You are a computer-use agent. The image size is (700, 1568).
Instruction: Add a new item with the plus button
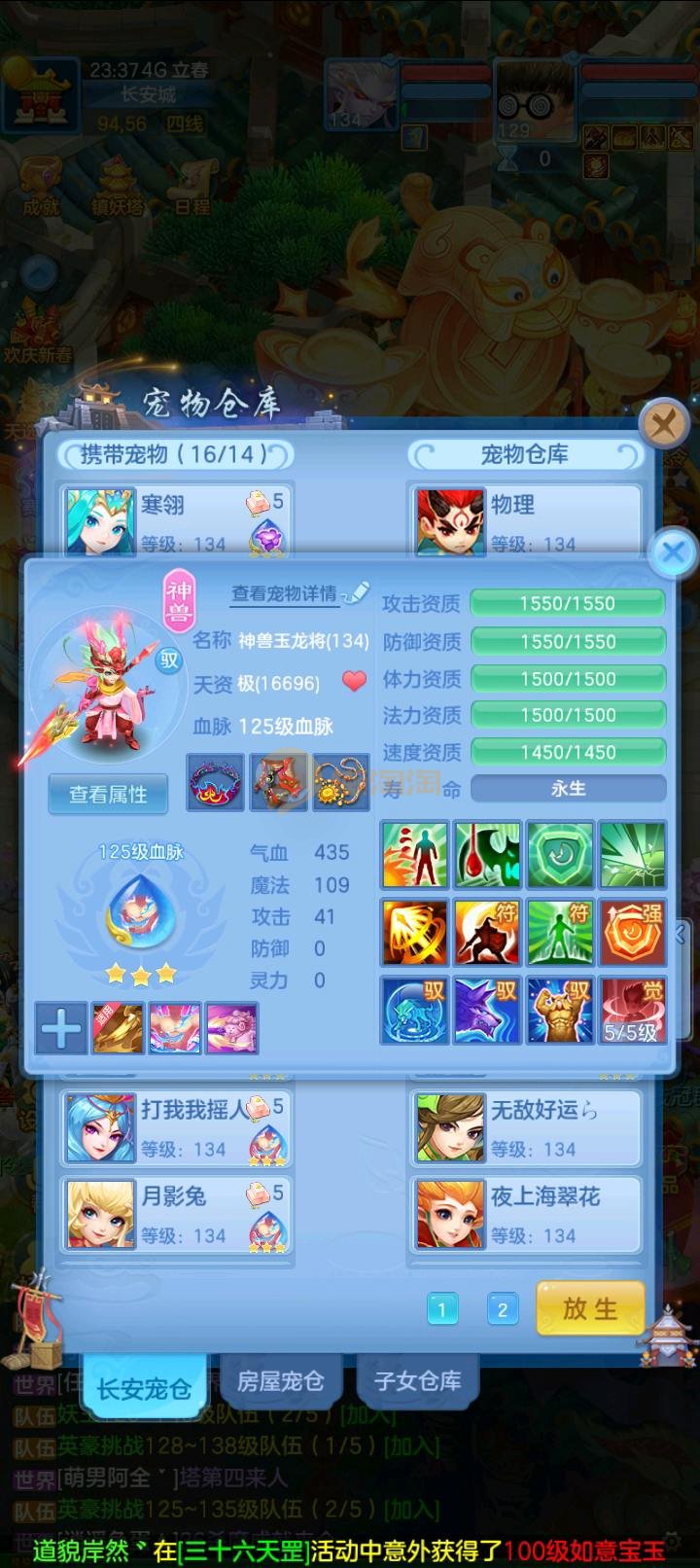60,1029
